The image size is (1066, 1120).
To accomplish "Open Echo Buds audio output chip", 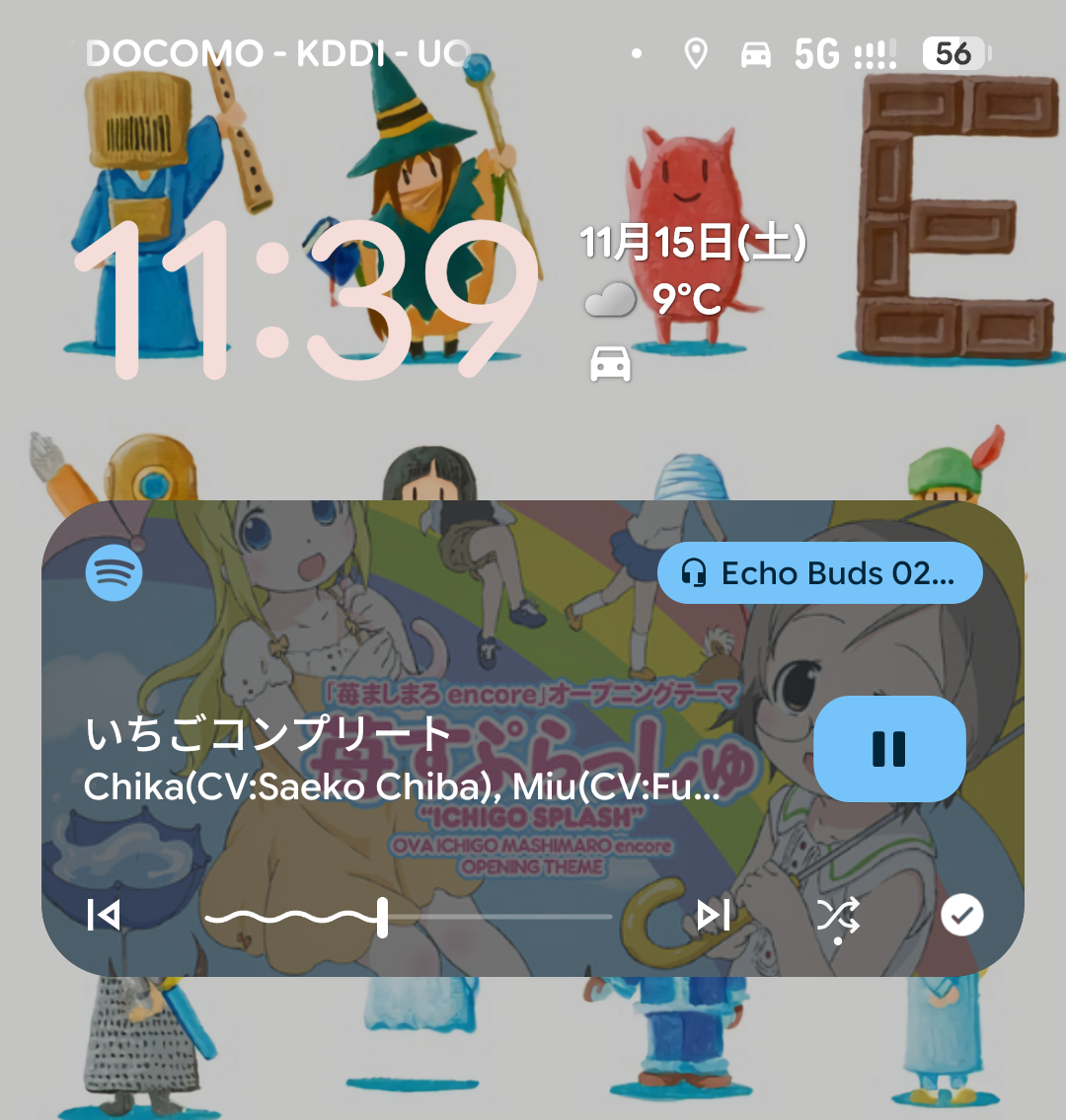I will click(819, 573).
